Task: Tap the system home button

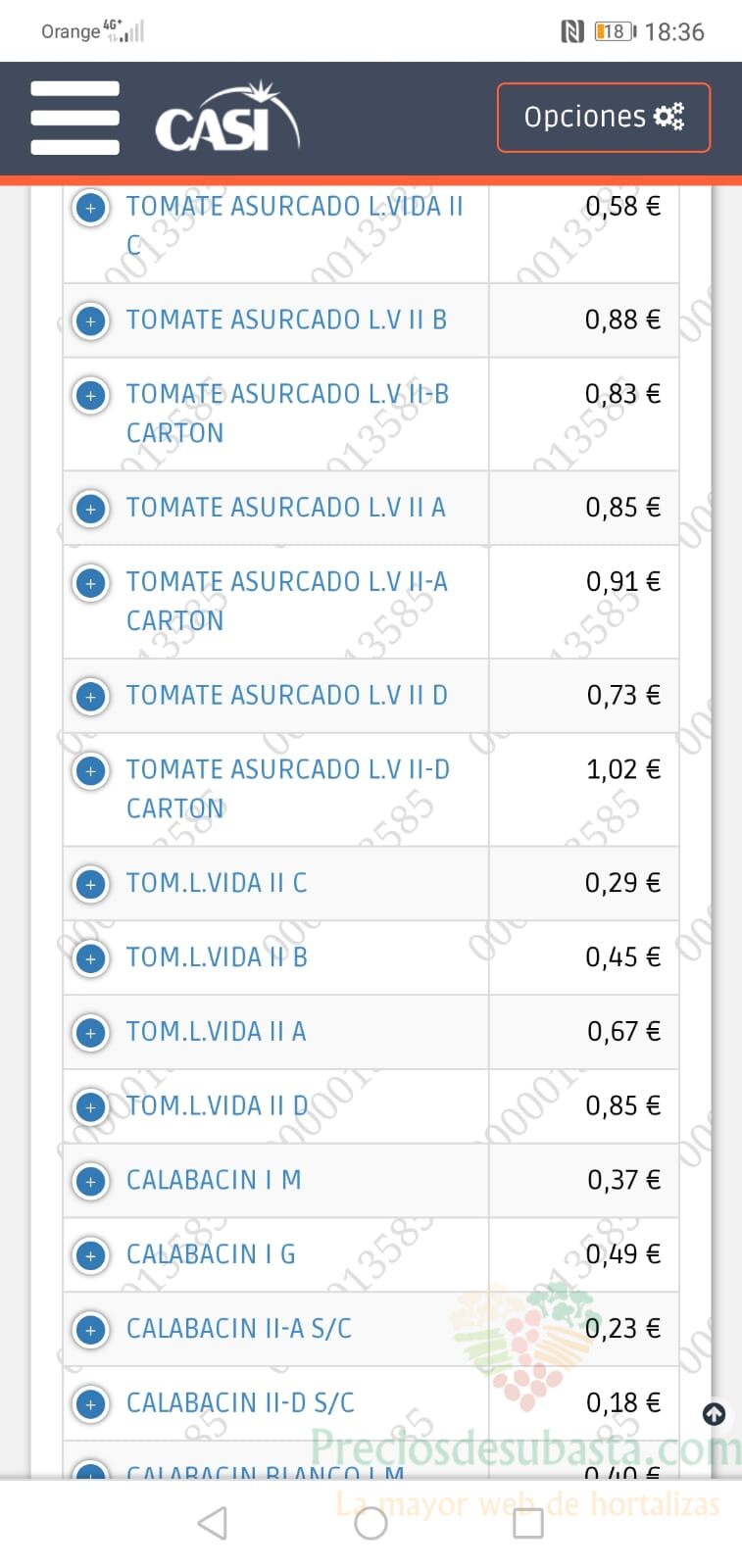Action: pos(371,1523)
